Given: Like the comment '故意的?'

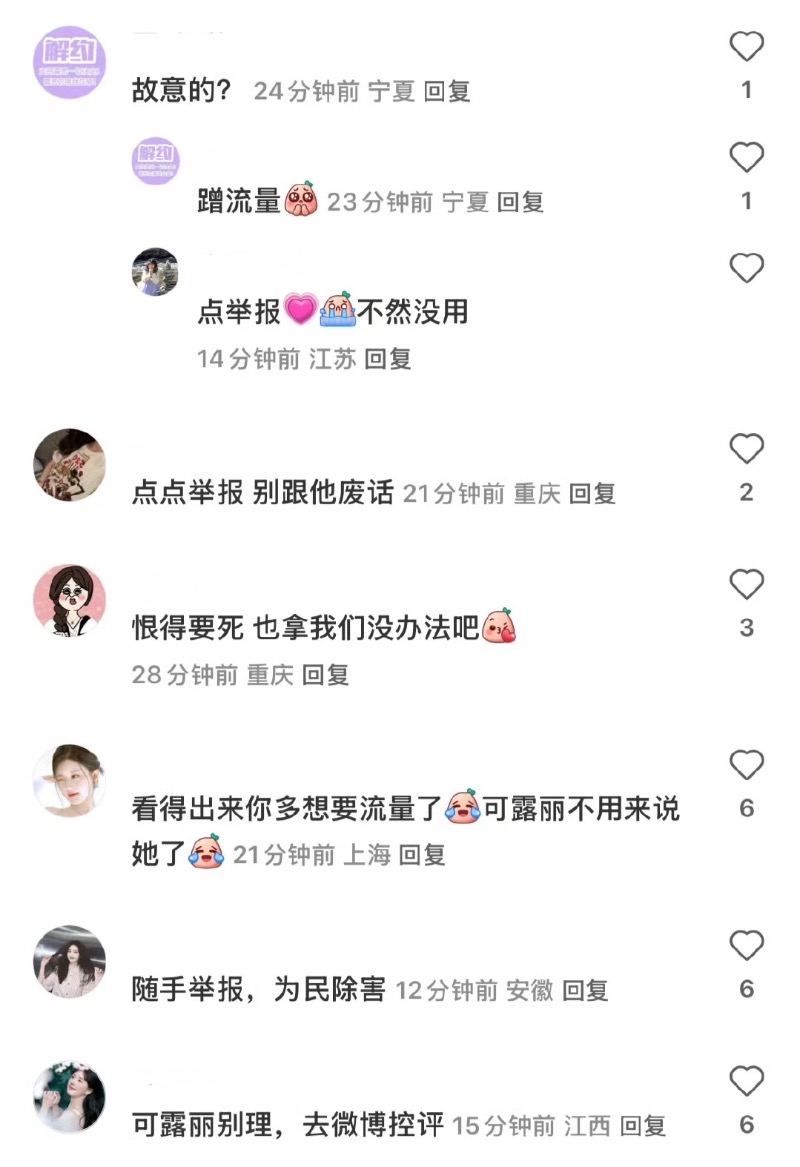Looking at the screenshot, I should (x=746, y=47).
